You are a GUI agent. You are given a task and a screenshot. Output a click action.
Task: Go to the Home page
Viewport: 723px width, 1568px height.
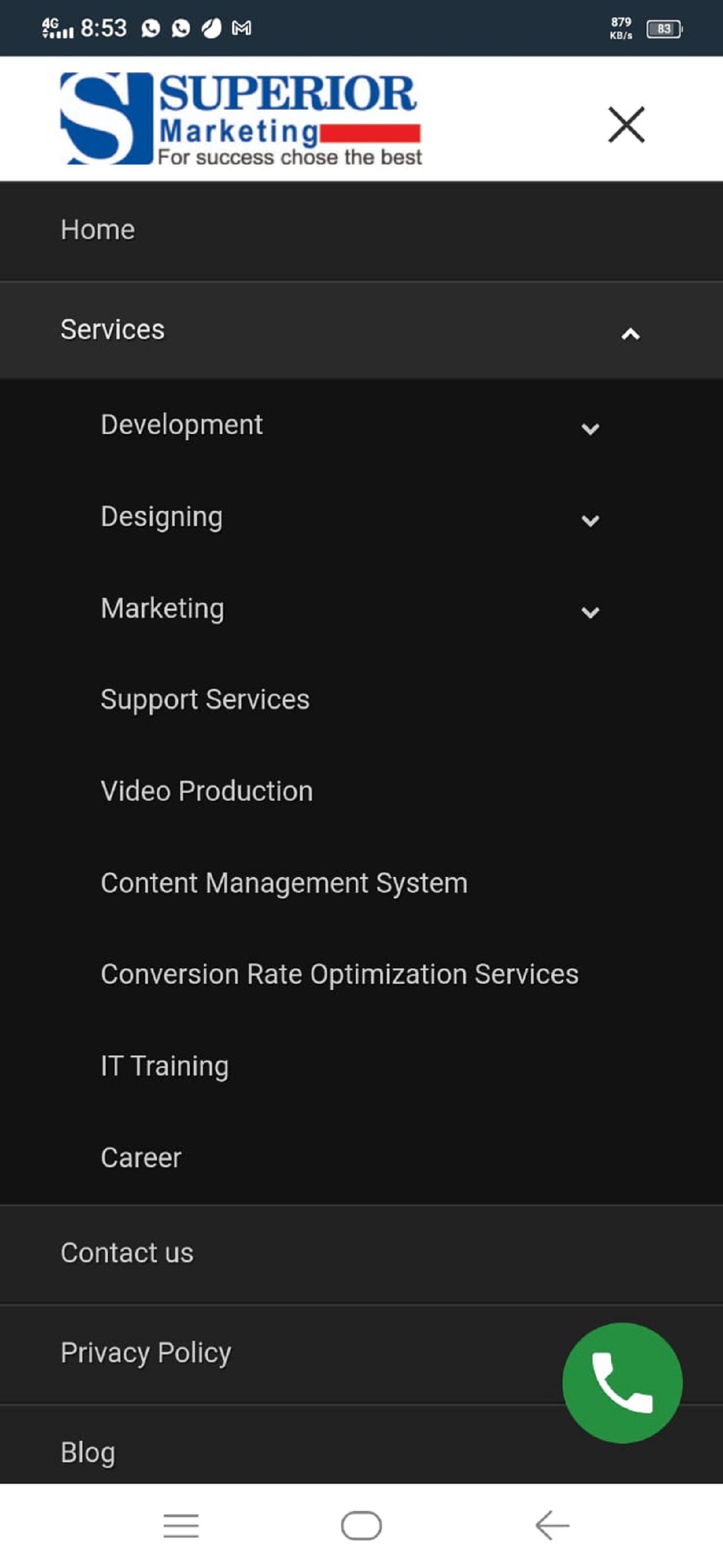point(98,230)
